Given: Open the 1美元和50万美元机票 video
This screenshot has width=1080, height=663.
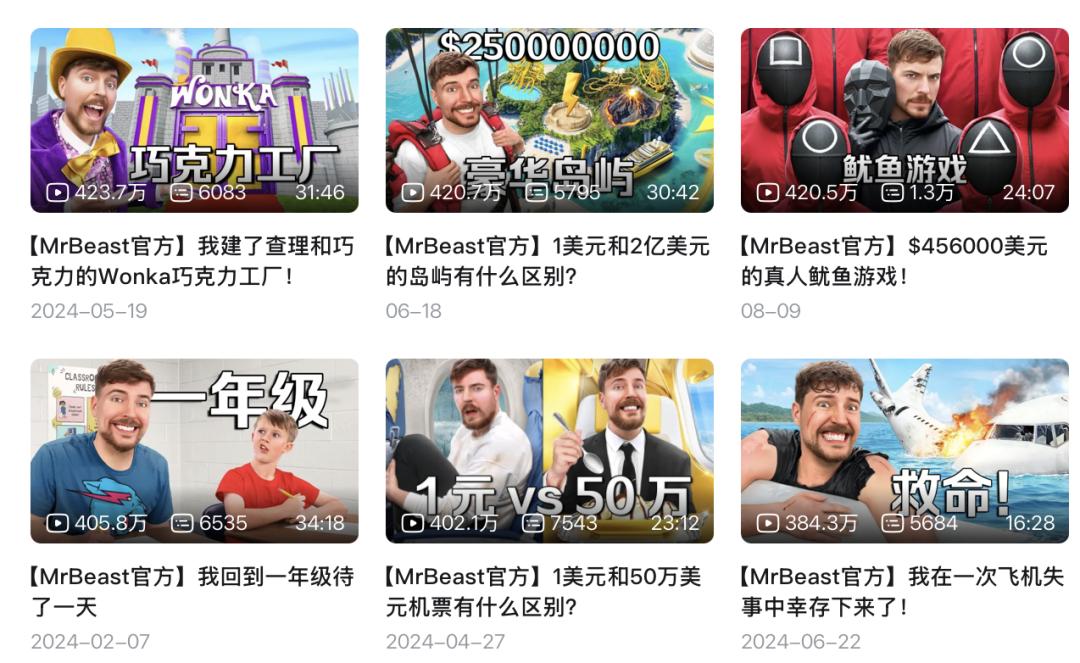Looking at the screenshot, I should [549, 450].
